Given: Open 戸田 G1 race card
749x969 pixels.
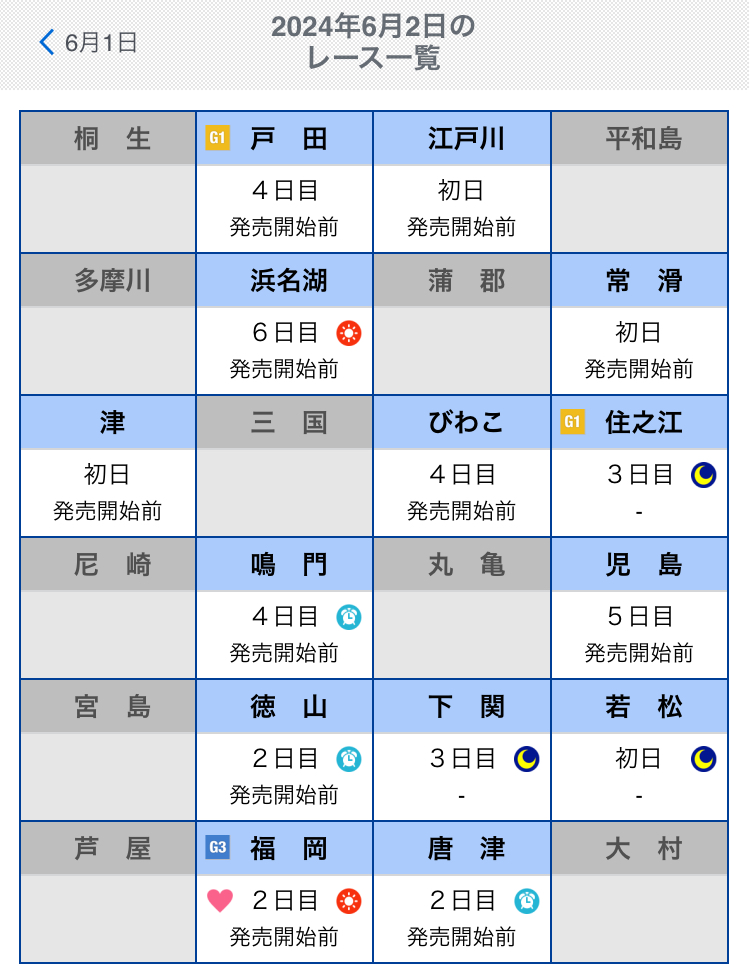Looking at the screenshot, I should coord(285,182).
